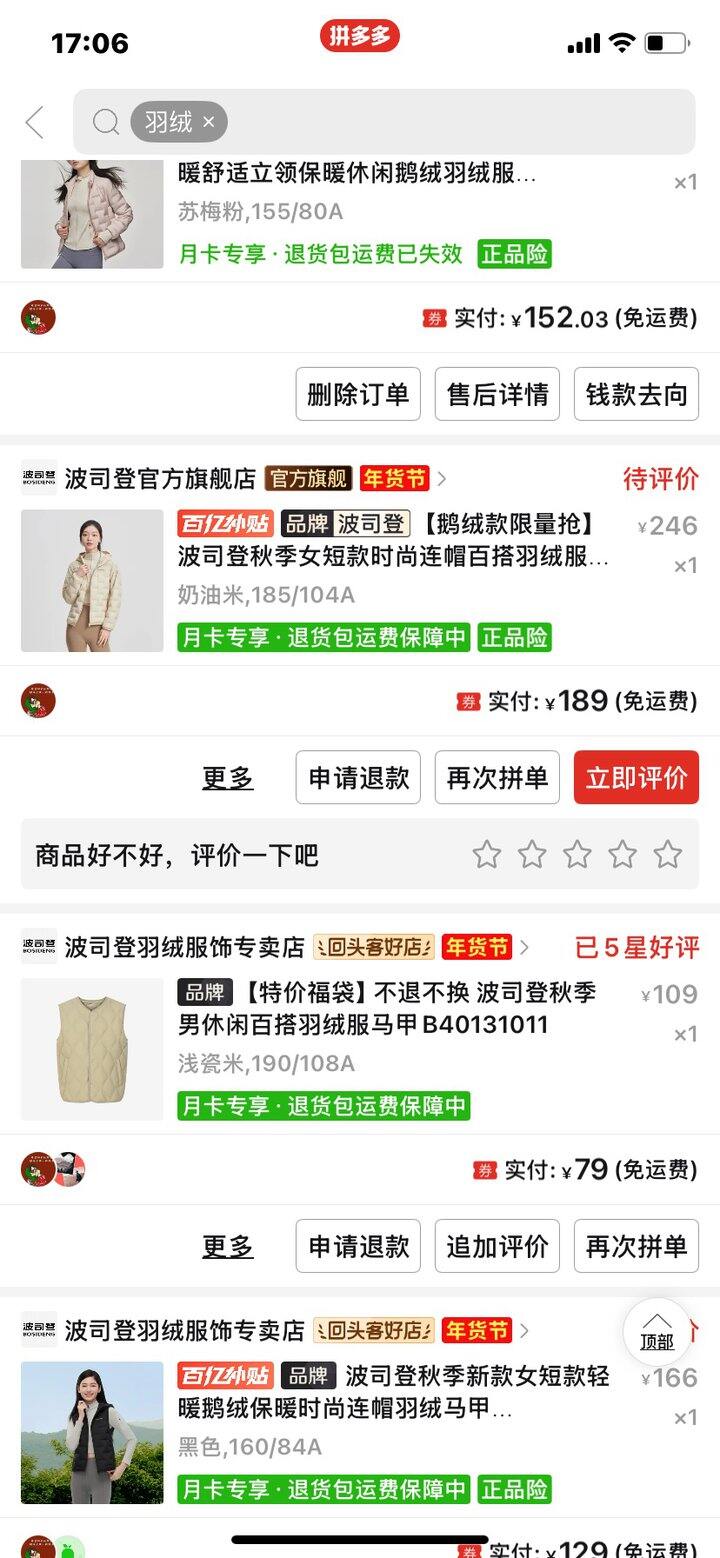This screenshot has width=720, height=1558.
Task: Open 更多 options for 79 yuan vest
Action: [228, 1246]
